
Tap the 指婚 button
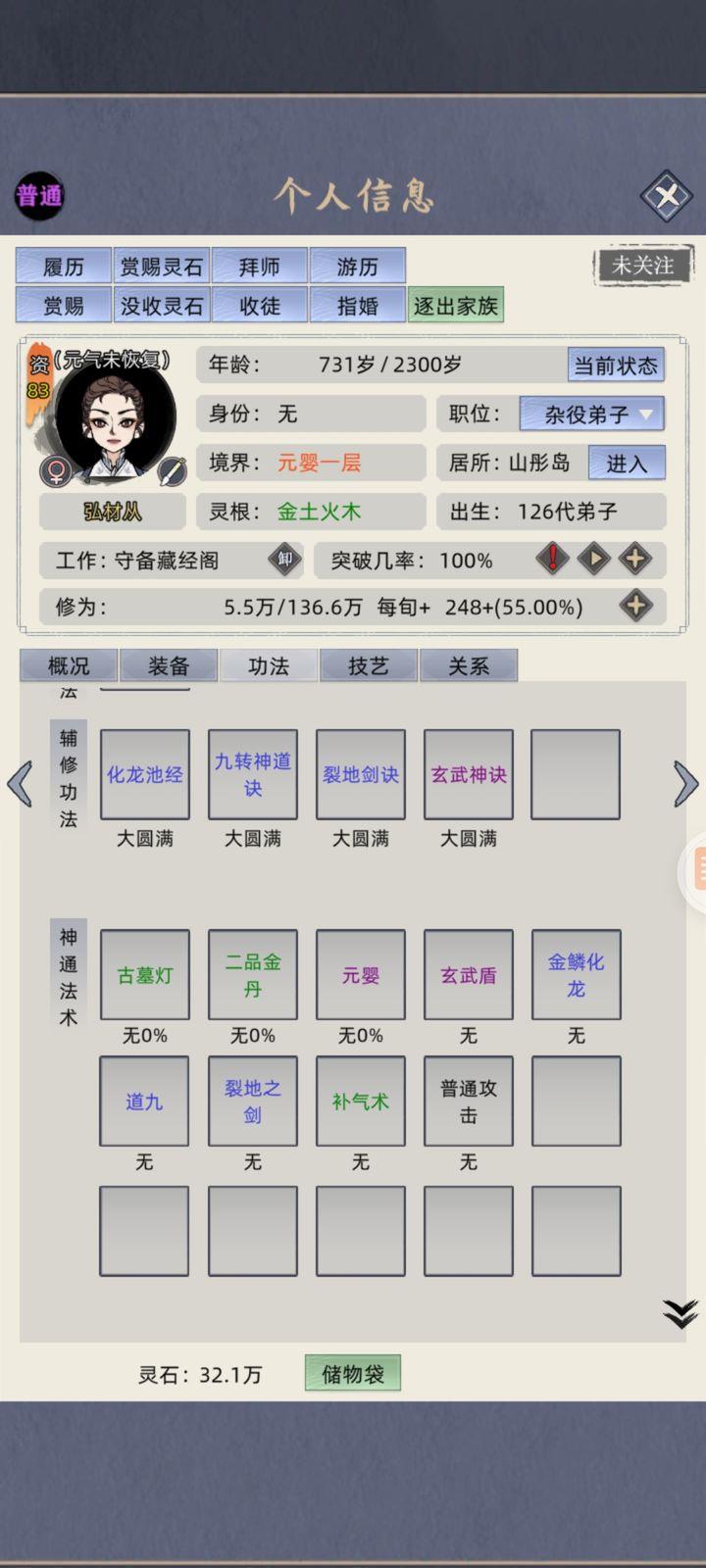pos(358,306)
